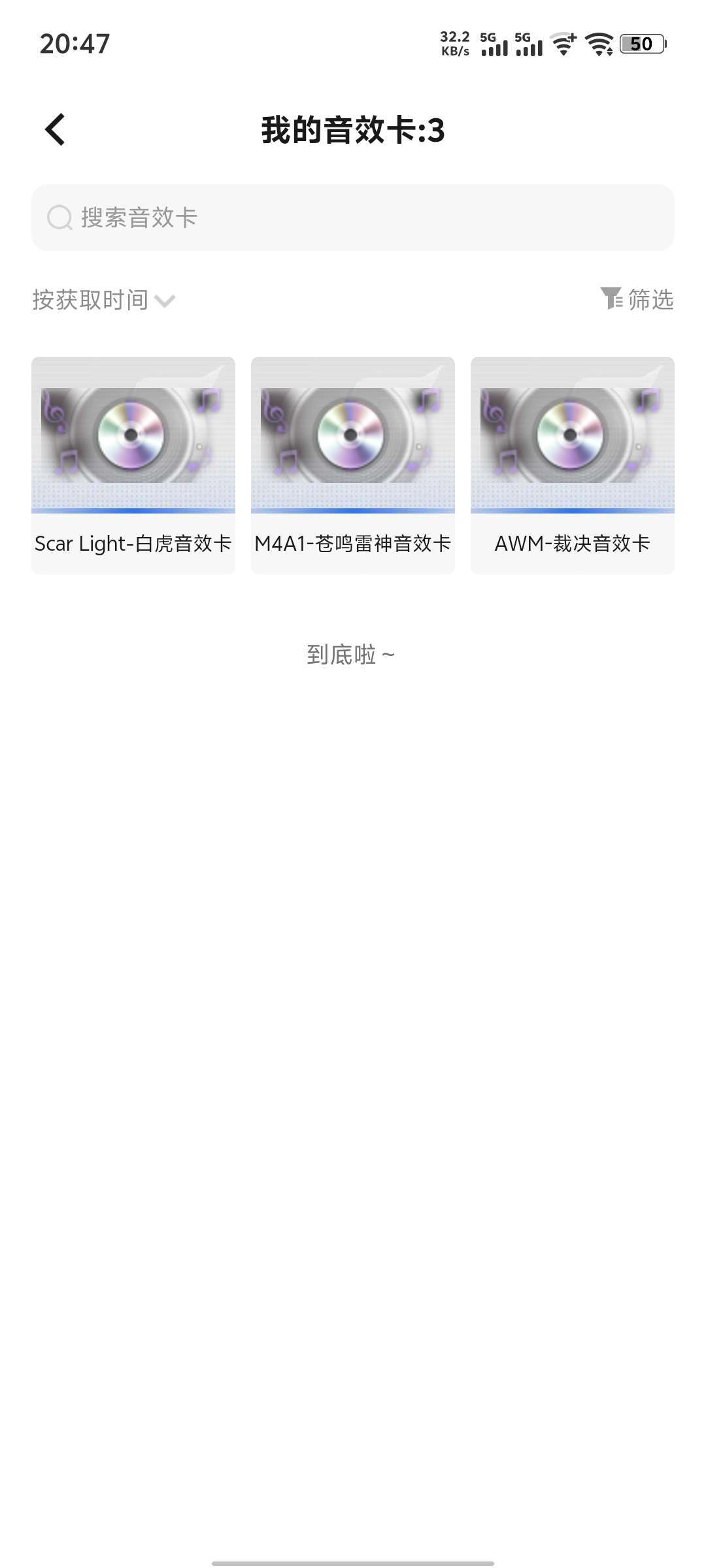Screen dimensions: 706x1568
Task: Open the 我的音效卡 title header
Action: click(352, 129)
